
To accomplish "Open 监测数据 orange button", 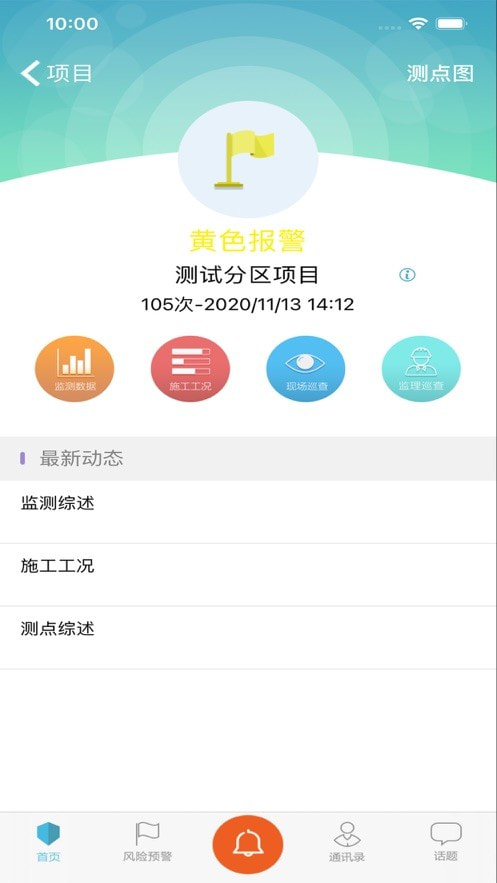I will coord(75,369).
